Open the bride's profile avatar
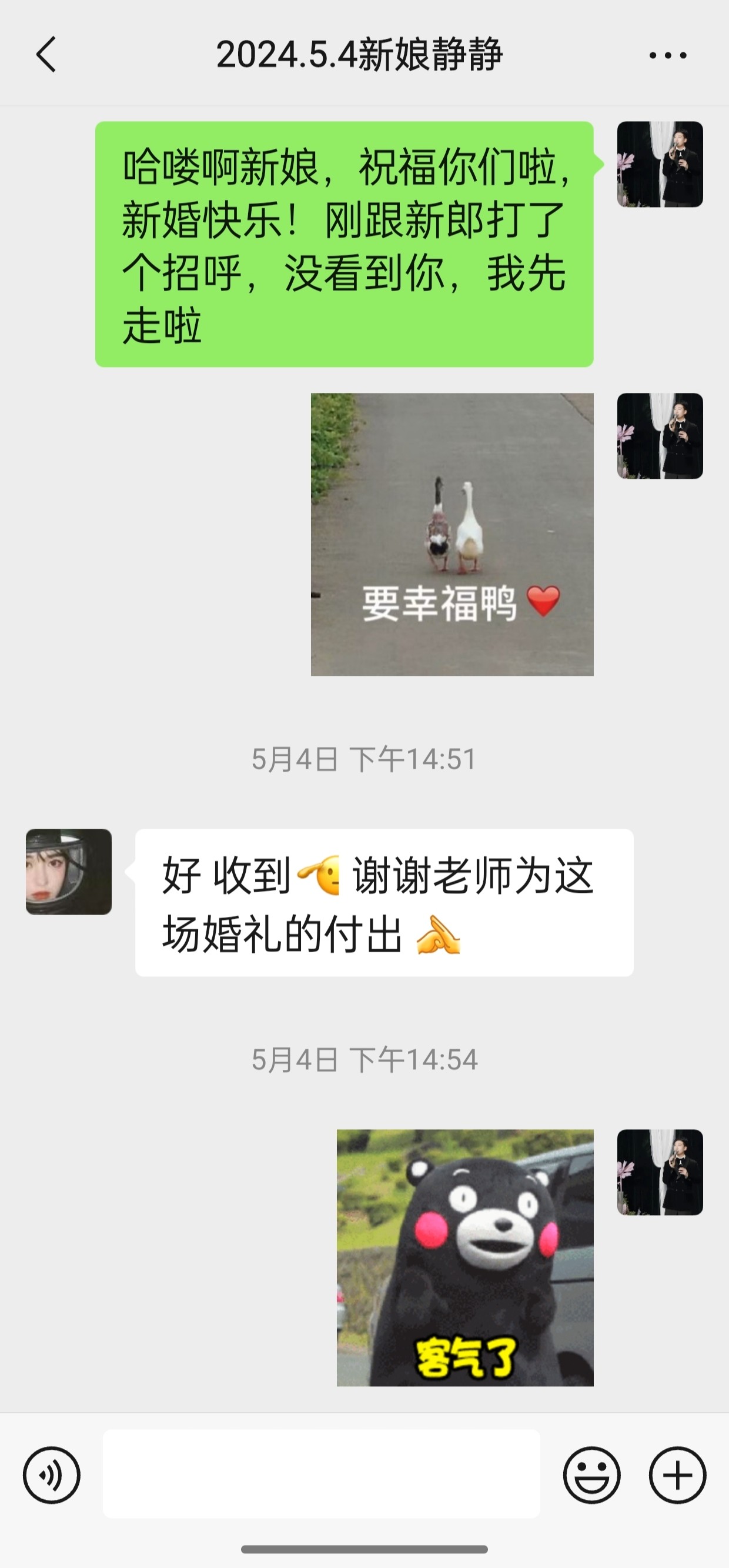Viewport: 729px width, 1568px height. (x=69, y=872)
